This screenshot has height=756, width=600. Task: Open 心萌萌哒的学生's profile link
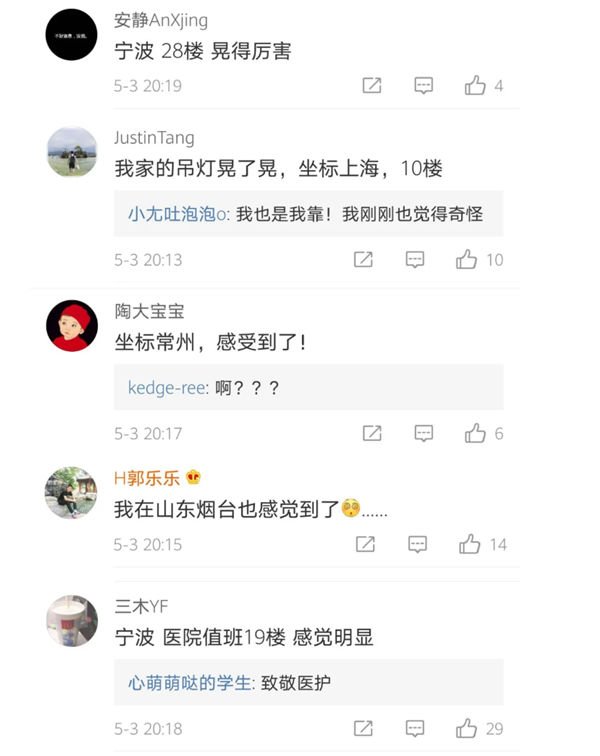click(x=190, y=683)
